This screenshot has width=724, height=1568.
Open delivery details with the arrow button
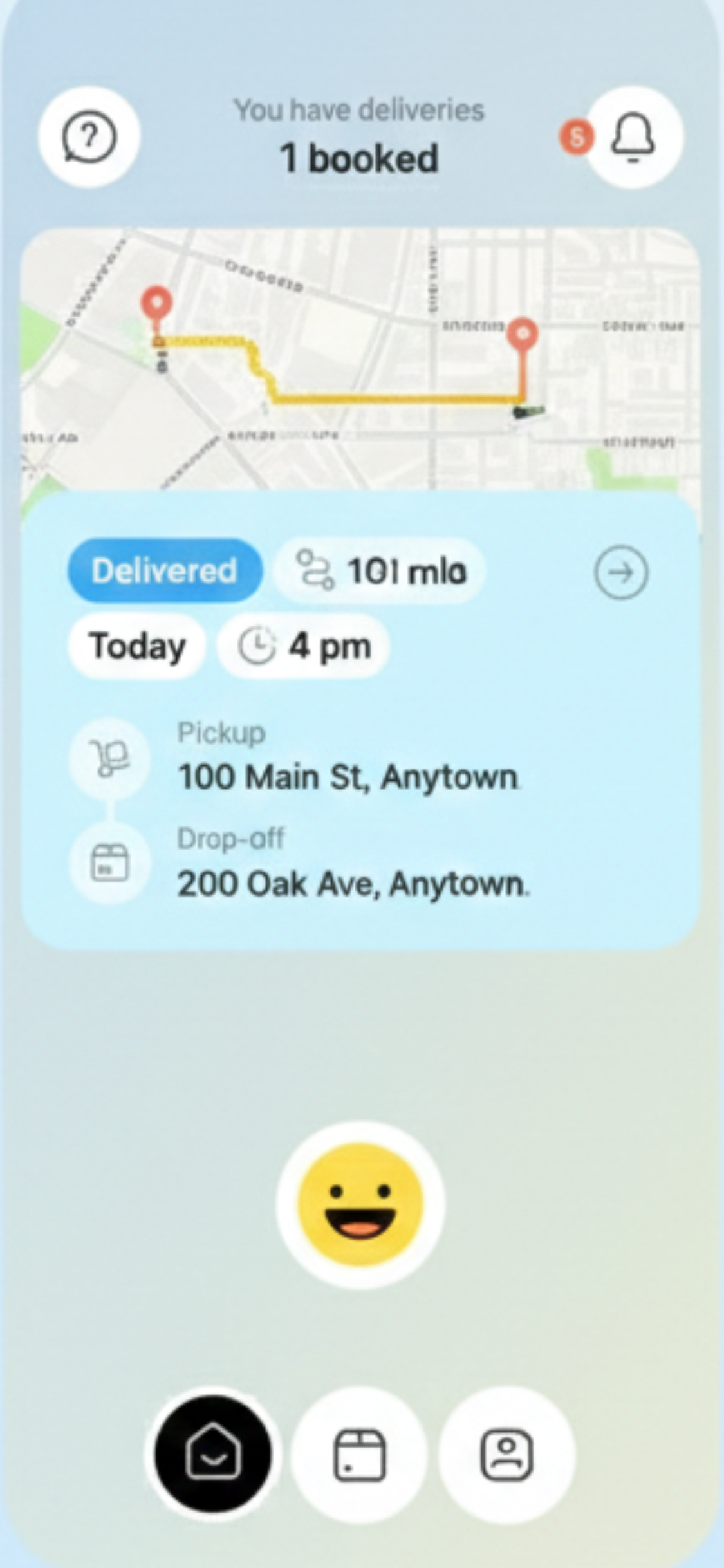pyautogui.click(x=620, y=572)
